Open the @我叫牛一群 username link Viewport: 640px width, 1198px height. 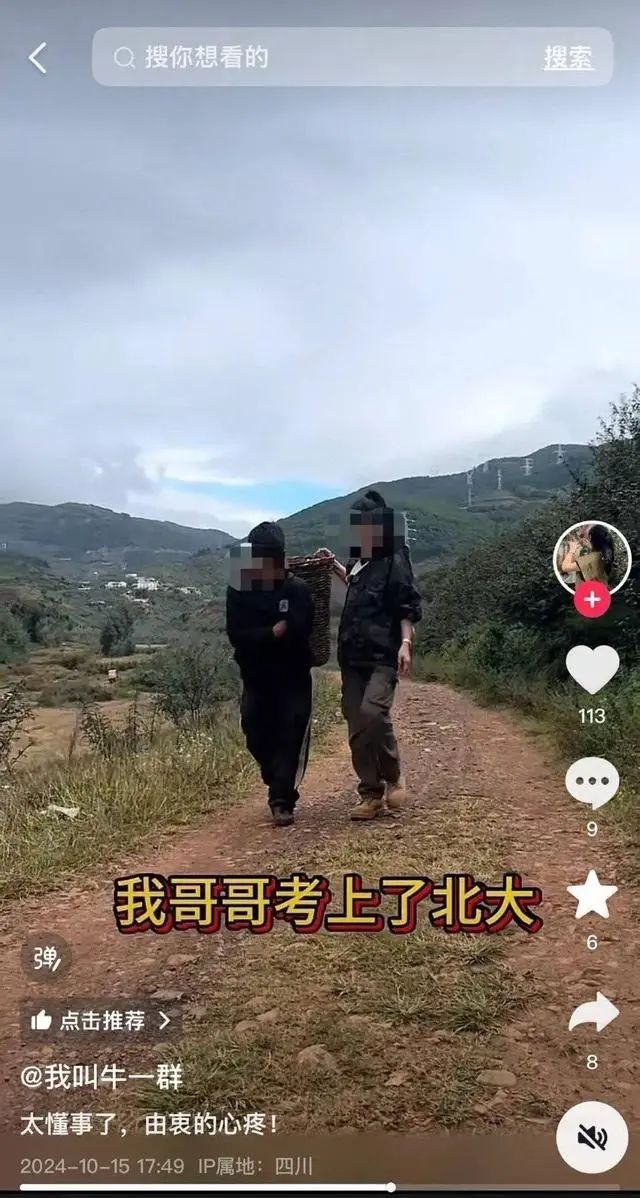click(102, 1077)
